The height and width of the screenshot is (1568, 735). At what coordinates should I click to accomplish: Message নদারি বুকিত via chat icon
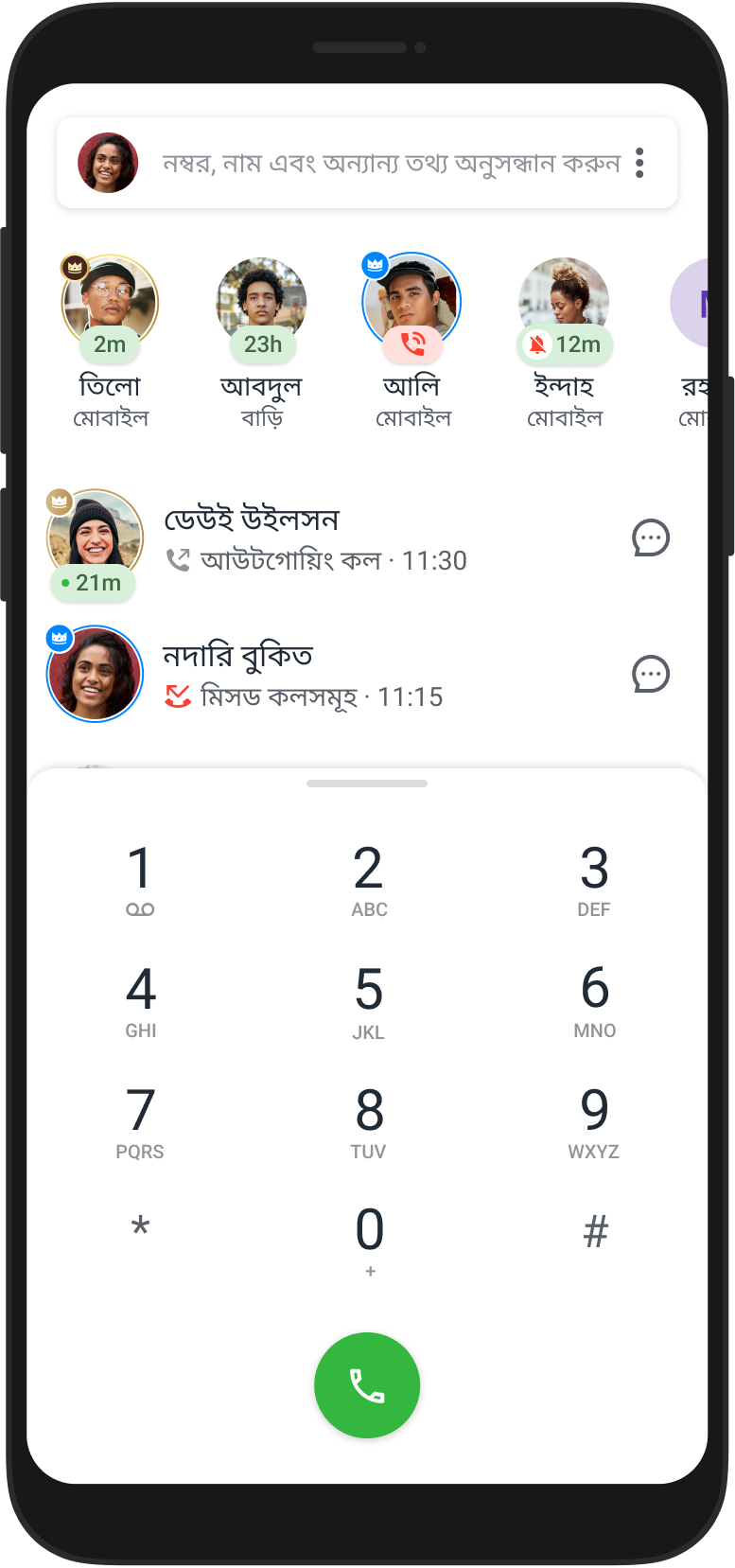click(x=651, y=675)
